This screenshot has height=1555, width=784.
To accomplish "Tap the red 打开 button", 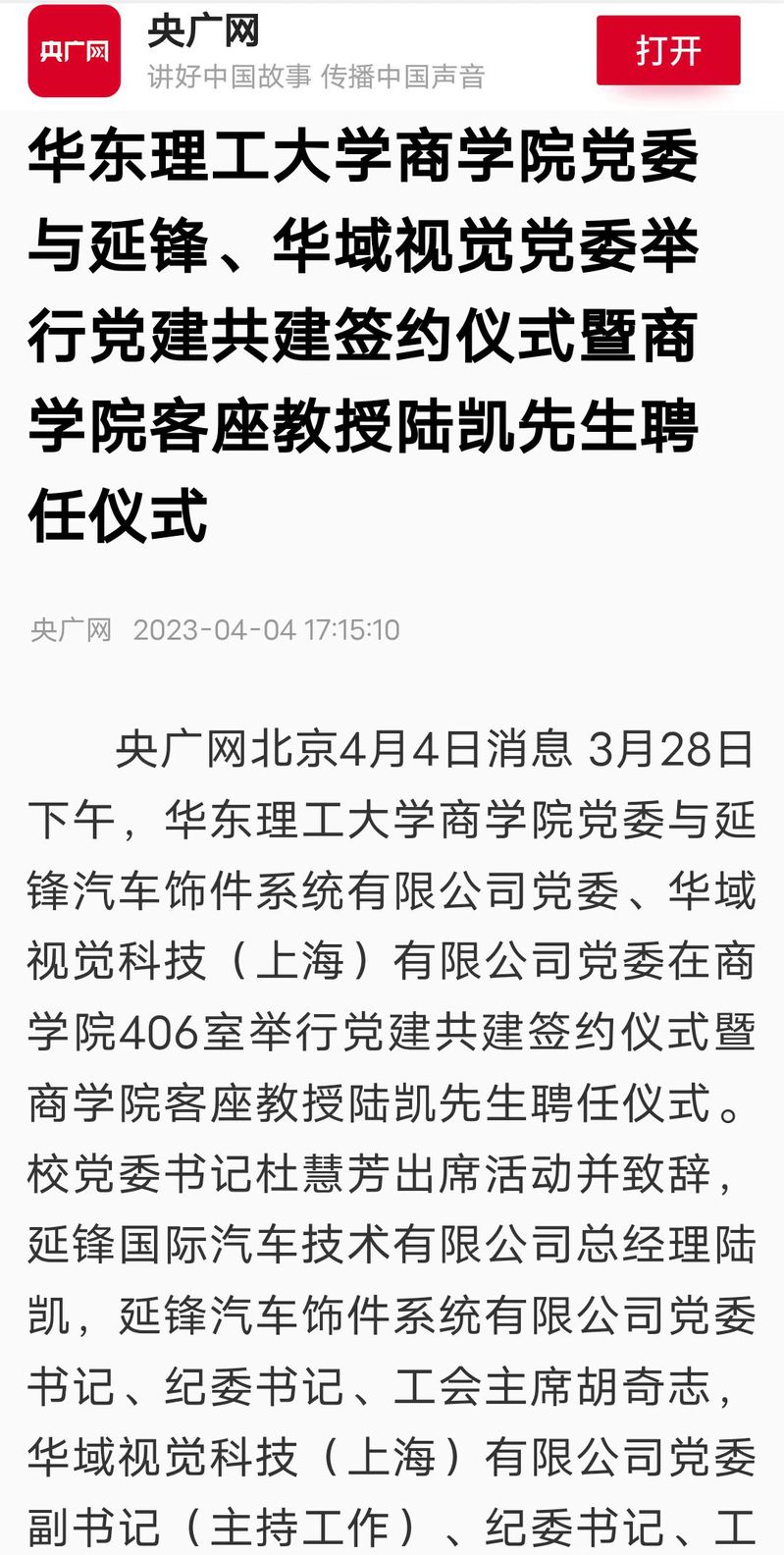I will click(668, 50).
